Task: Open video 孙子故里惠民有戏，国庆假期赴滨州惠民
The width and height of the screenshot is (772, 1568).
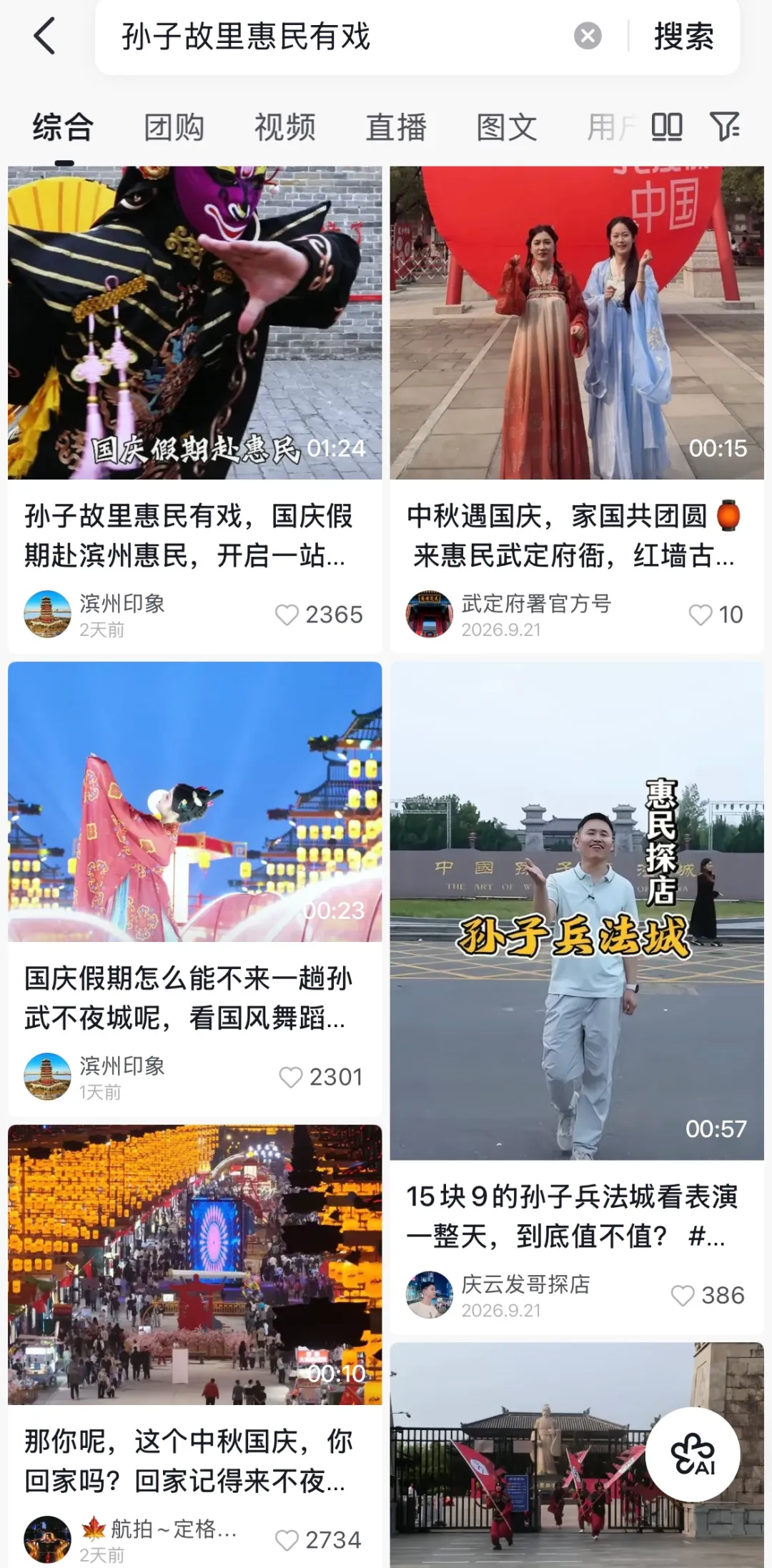Action: click(x=195, y=322)
